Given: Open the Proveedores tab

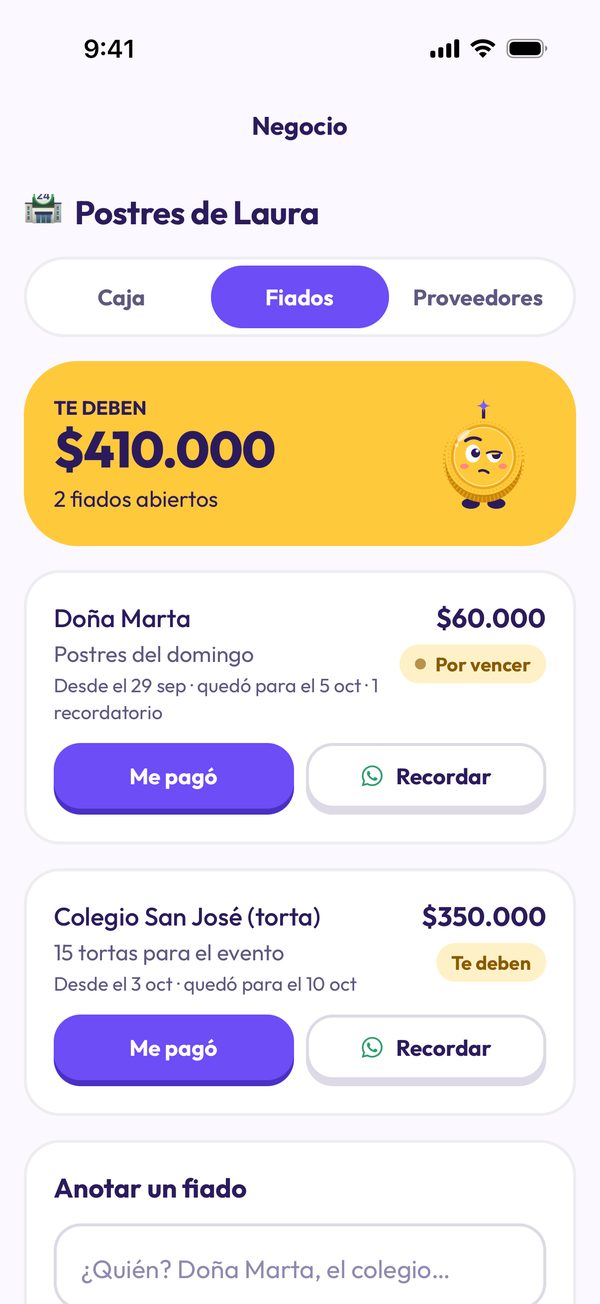Looking at the screenshot, I should pyautogui.click(x=478, y=297).
